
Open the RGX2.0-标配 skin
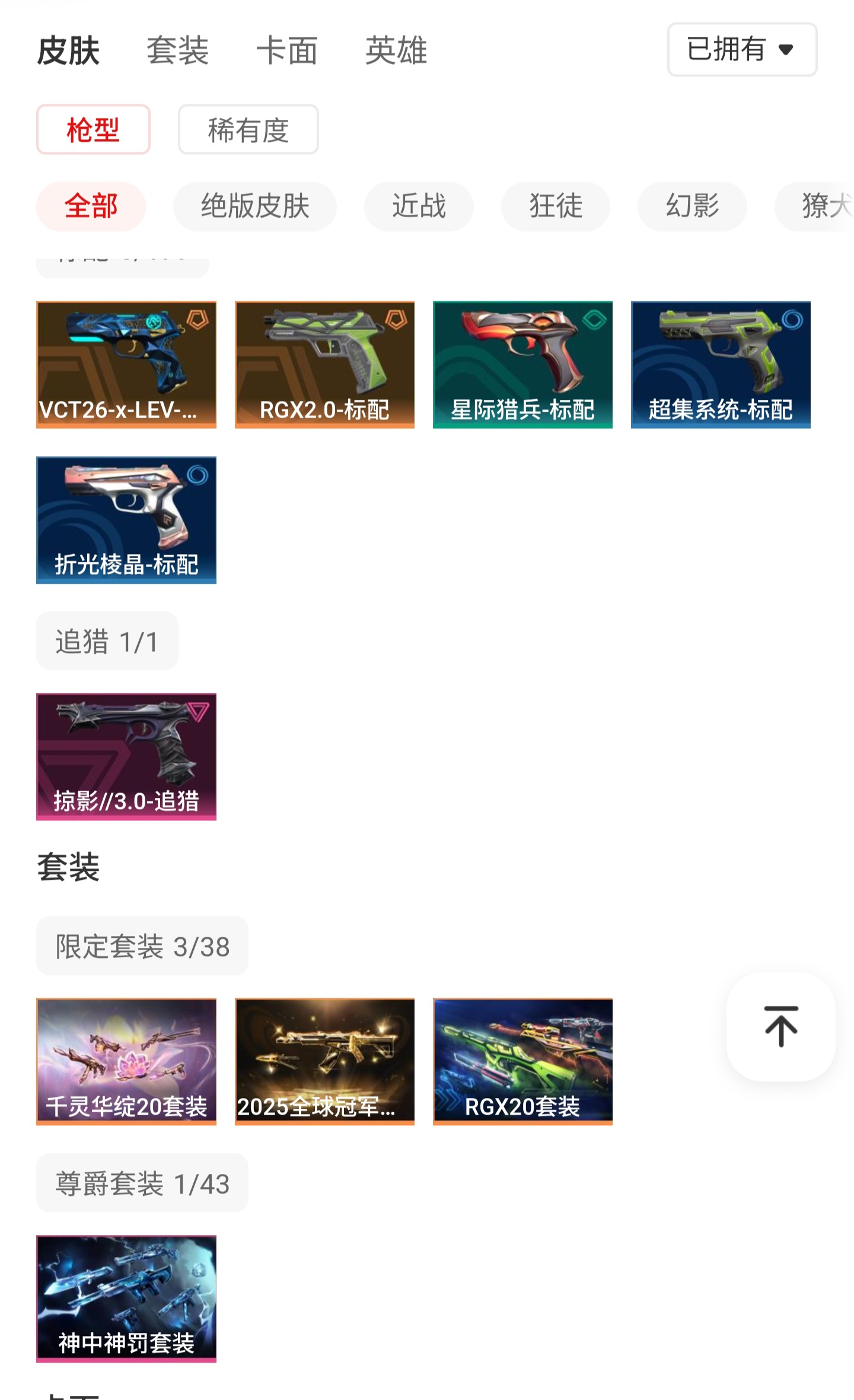(x=324, y=364)
